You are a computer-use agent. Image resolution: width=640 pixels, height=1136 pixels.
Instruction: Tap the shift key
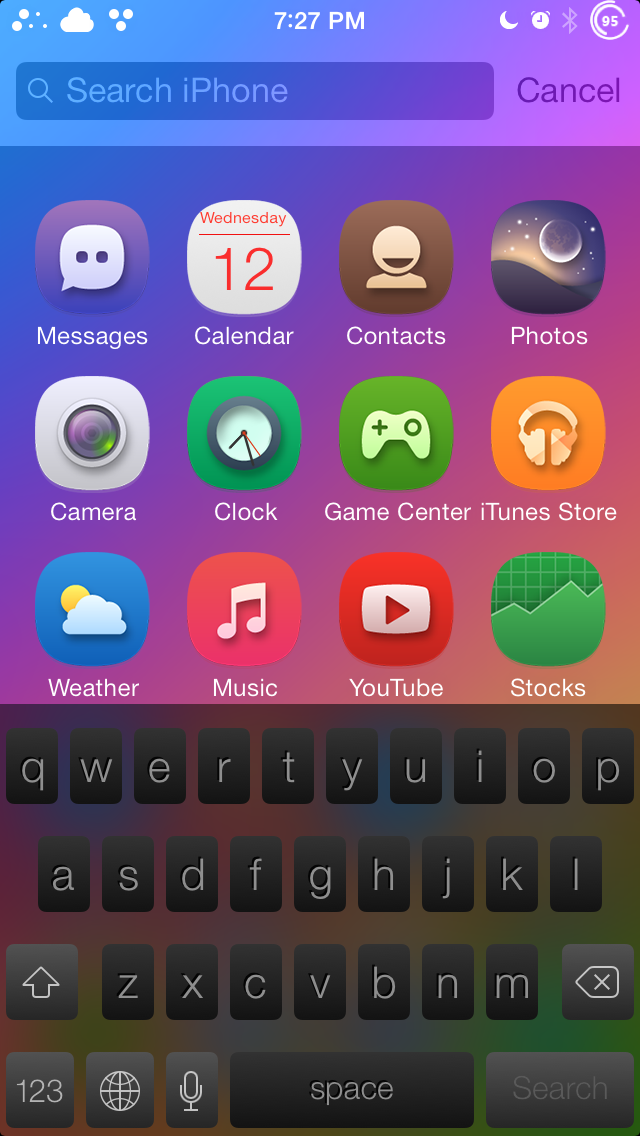coord(41,983)
